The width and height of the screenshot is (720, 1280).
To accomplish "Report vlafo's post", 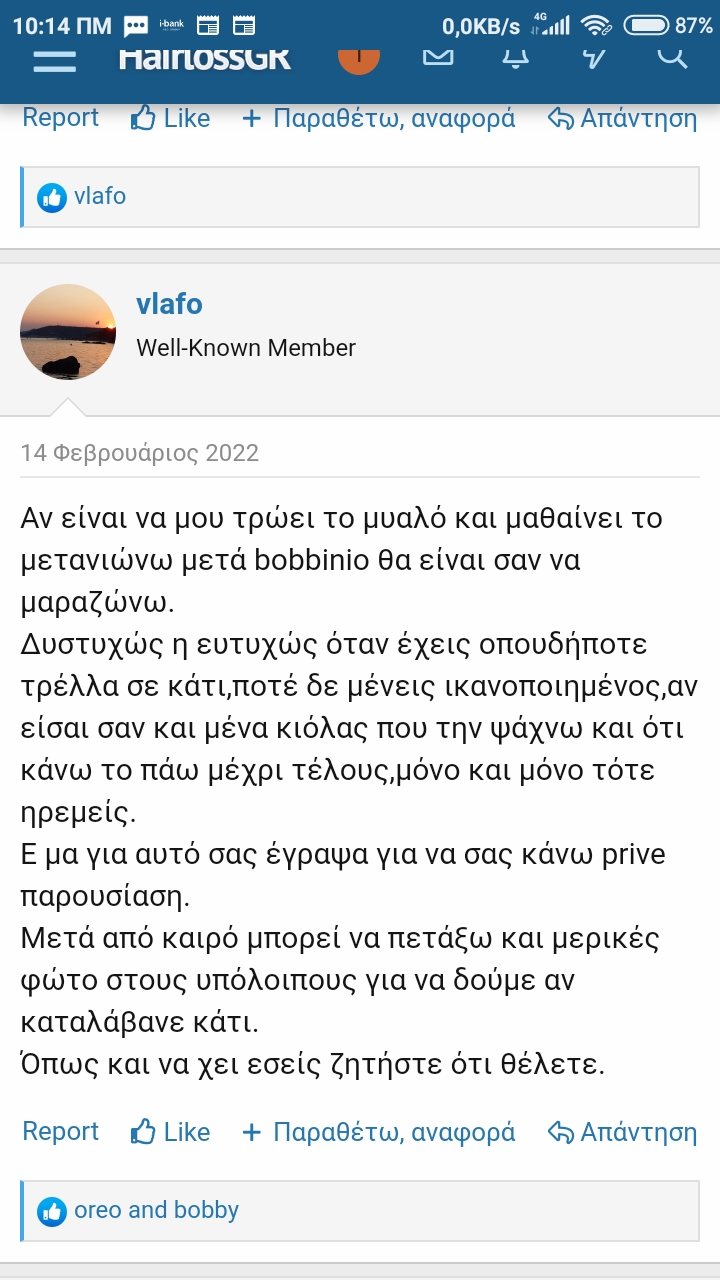I will [x=60, y=1131].
